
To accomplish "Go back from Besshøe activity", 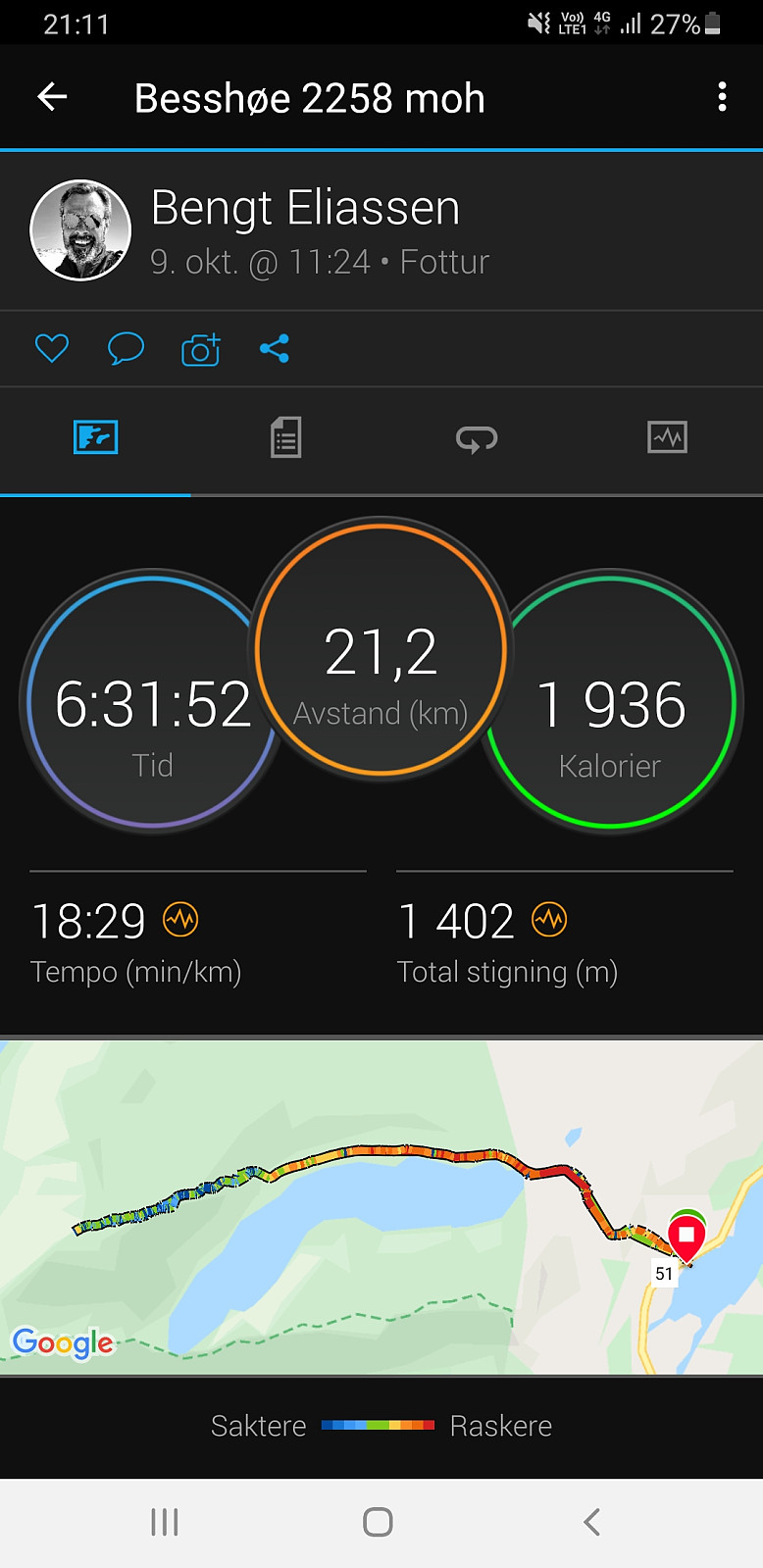I will pos(52,97).
